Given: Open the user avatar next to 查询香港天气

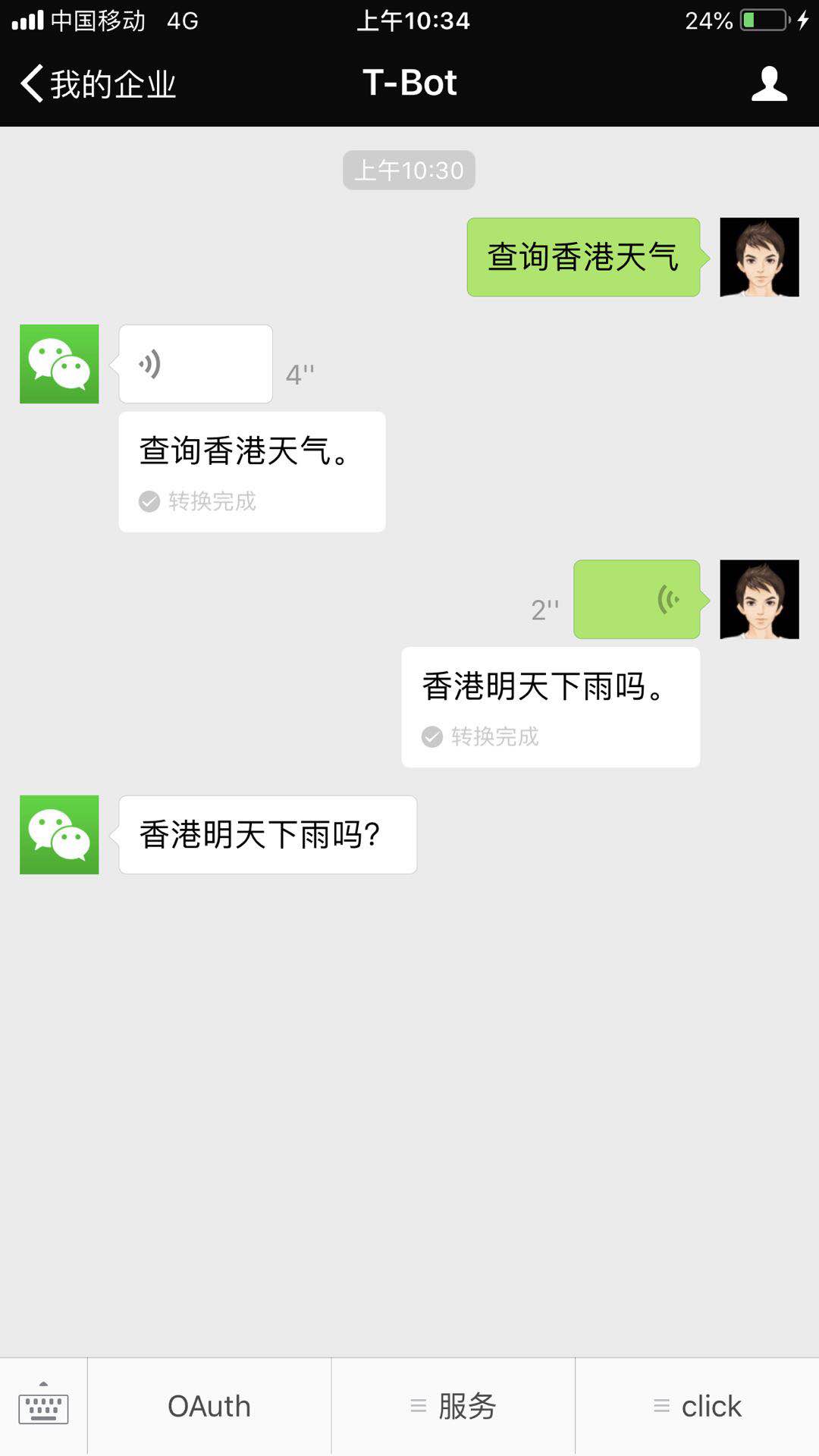Looking at the screenshot, I should pos(759,257).
